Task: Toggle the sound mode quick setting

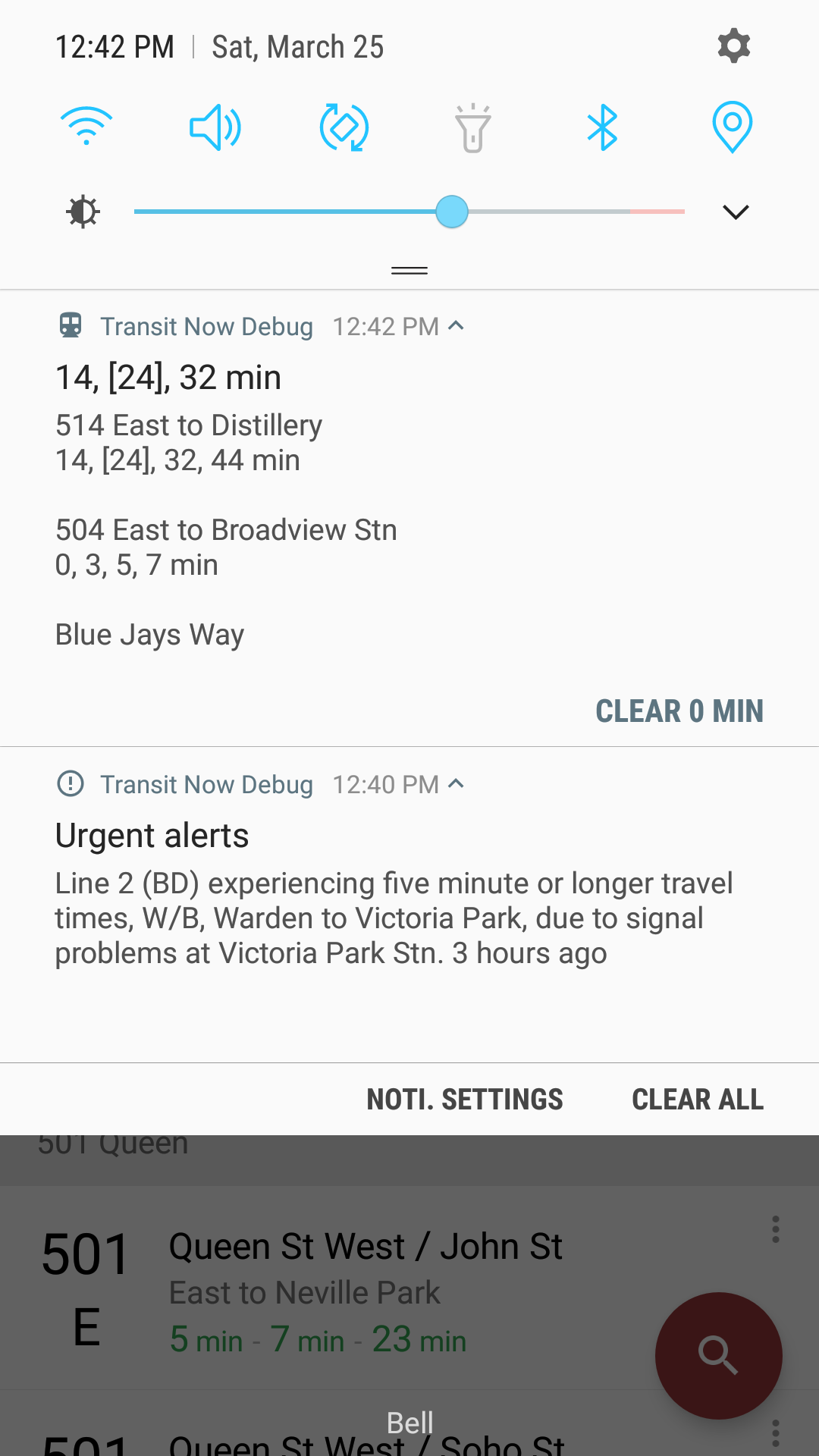Action: (215, 127)
